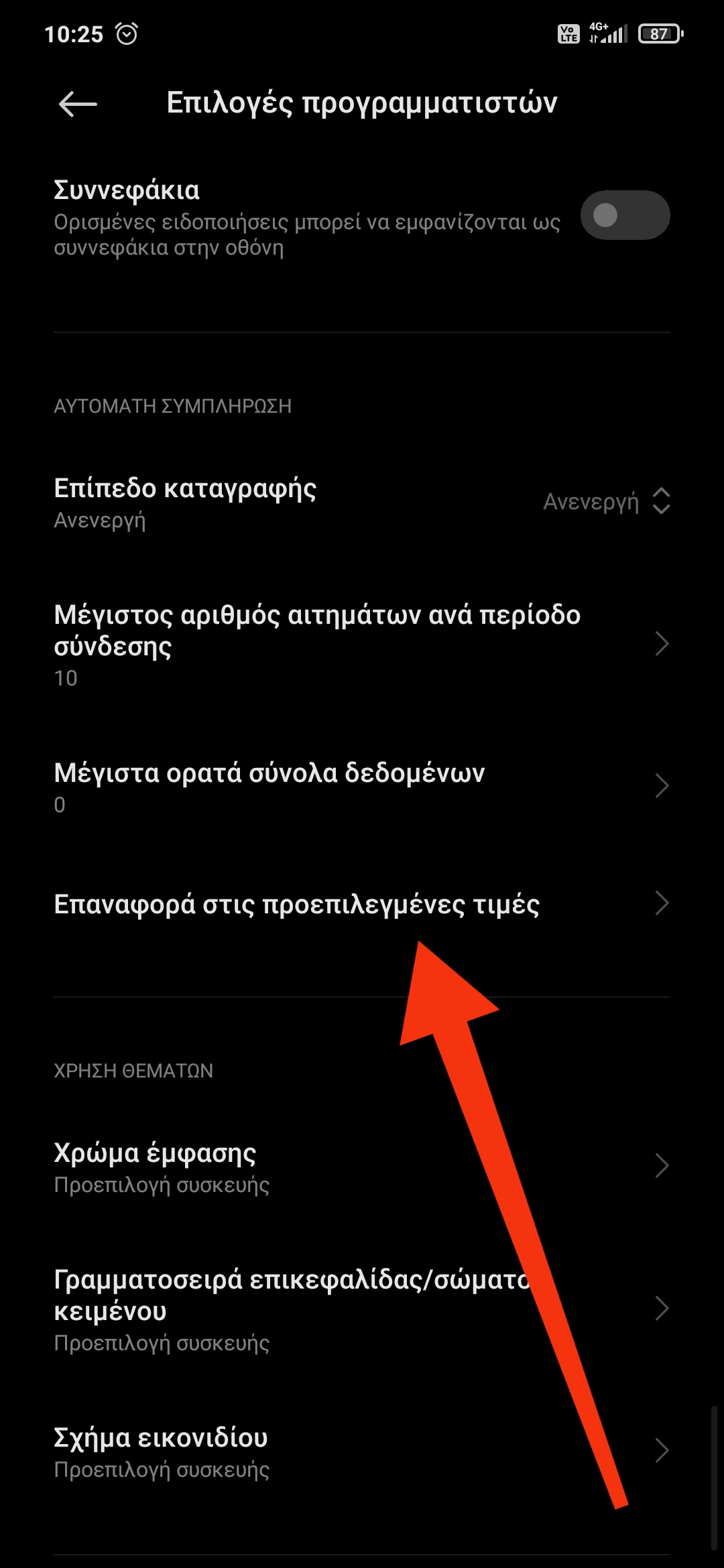Toggle the Συννεφάκια switch

624,215
